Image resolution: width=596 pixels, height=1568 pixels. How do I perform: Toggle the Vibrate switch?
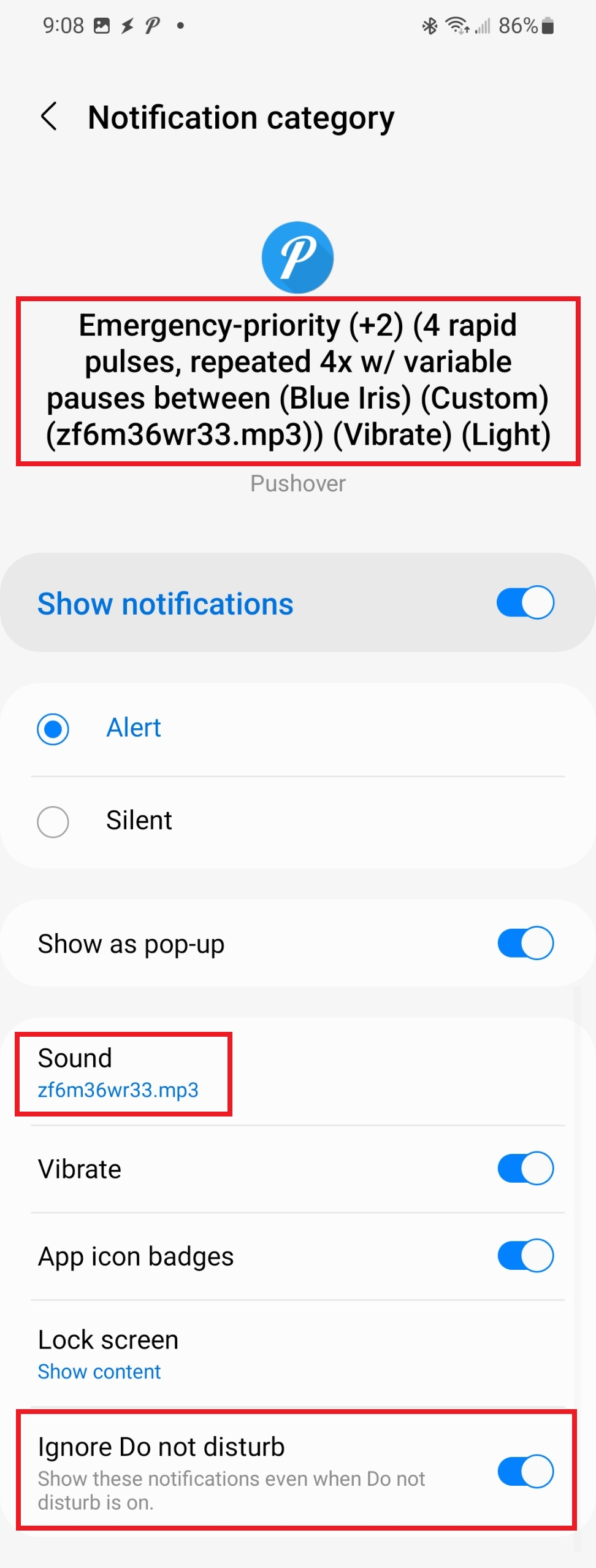tap(525, 1169)
